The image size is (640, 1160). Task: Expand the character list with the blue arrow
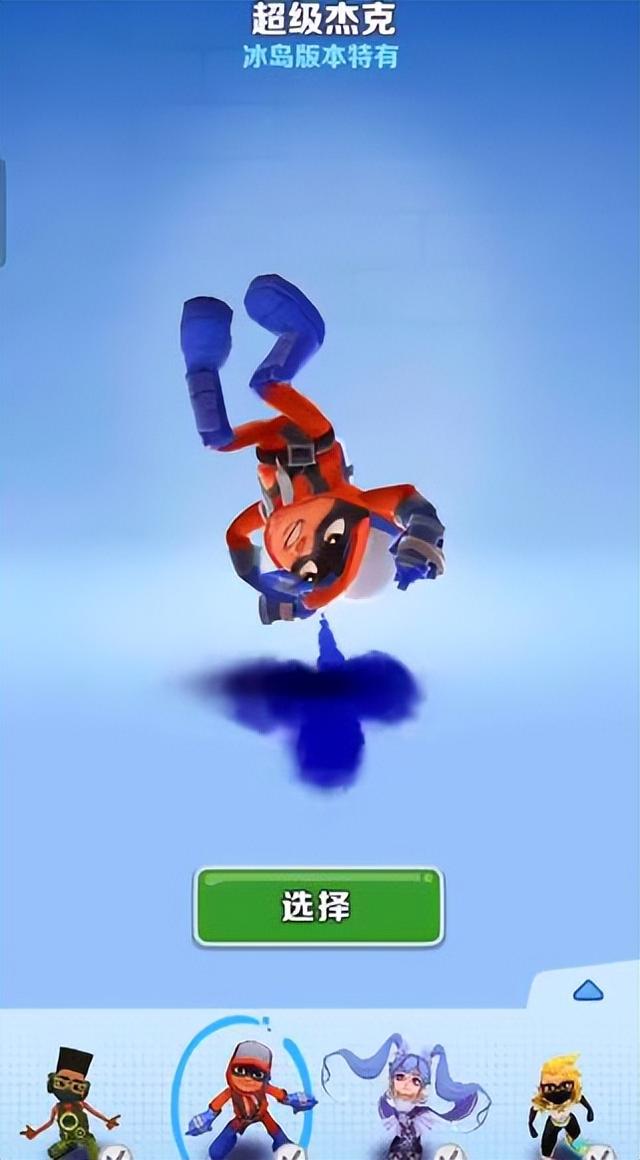point(587,990)
